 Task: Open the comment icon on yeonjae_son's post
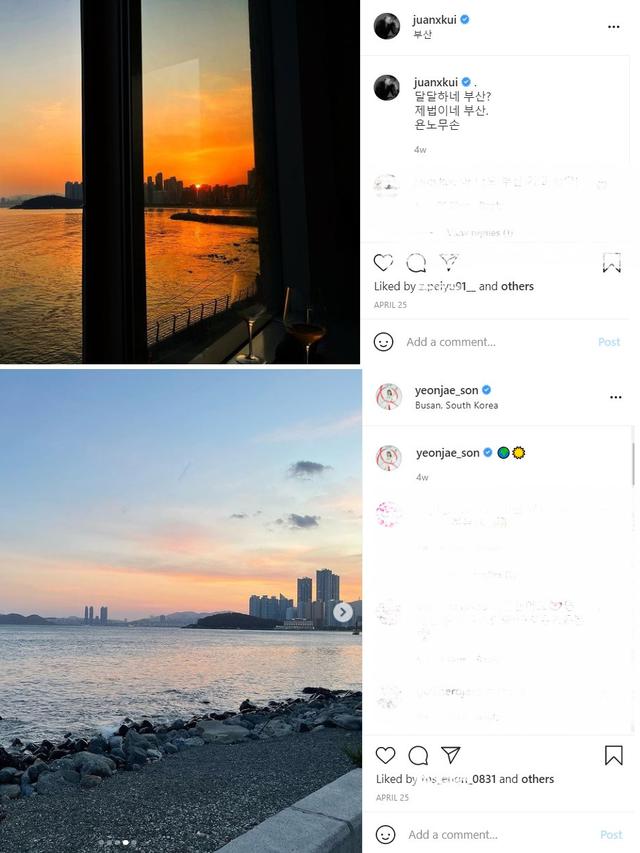[418, 755]
